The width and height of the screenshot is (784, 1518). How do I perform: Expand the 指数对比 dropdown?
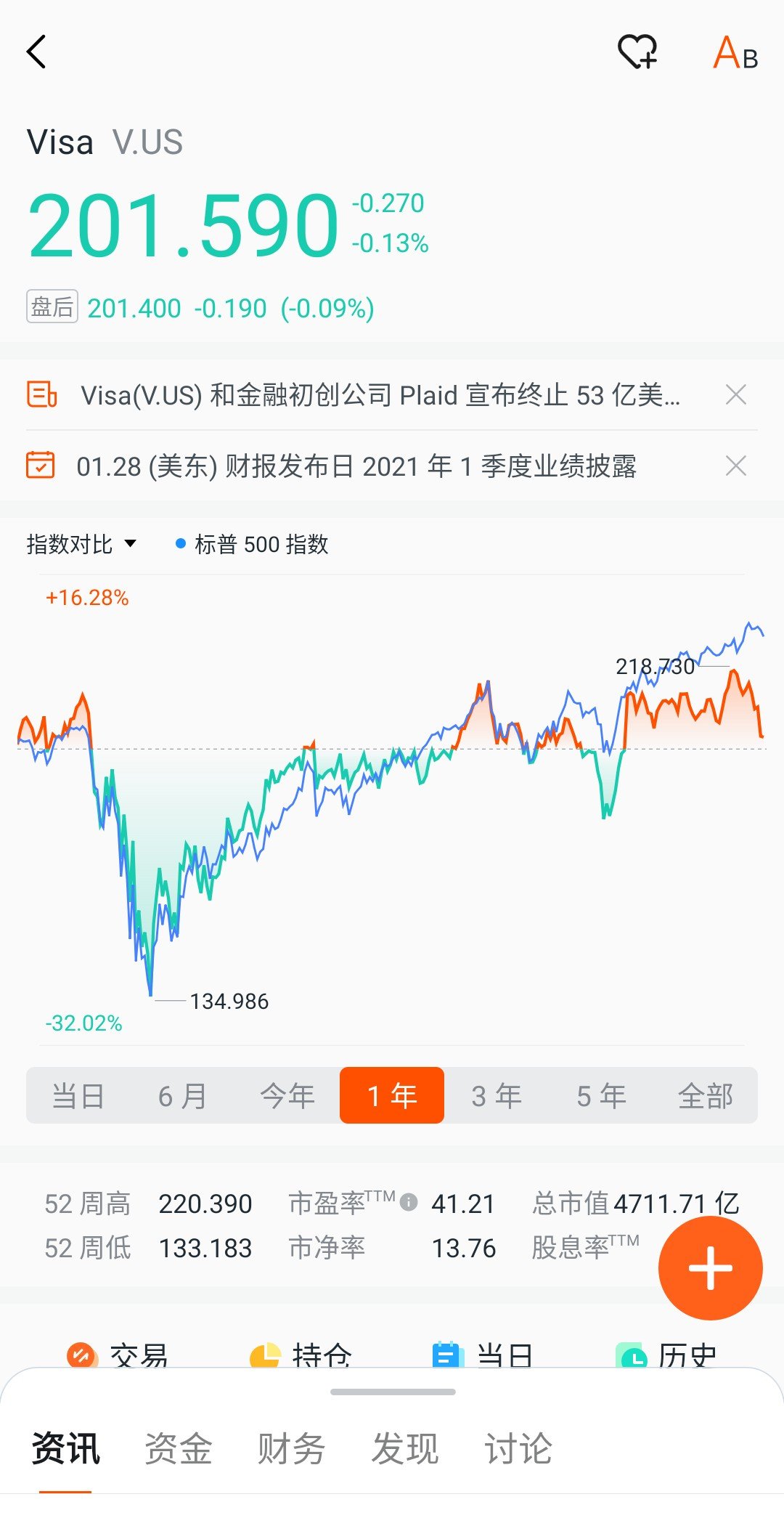point(81,544)
